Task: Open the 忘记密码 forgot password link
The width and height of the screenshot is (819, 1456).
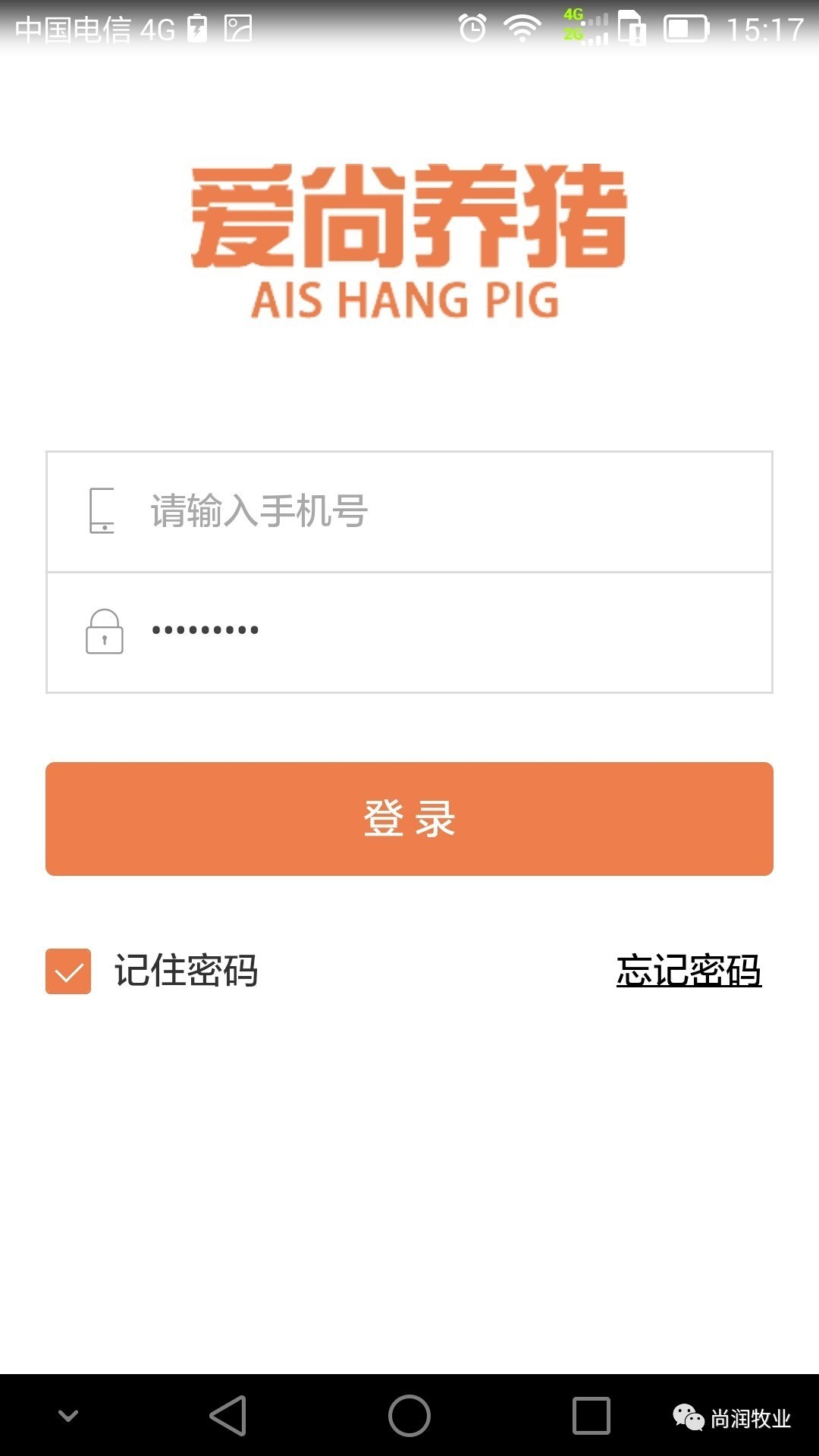Action: 689,971
